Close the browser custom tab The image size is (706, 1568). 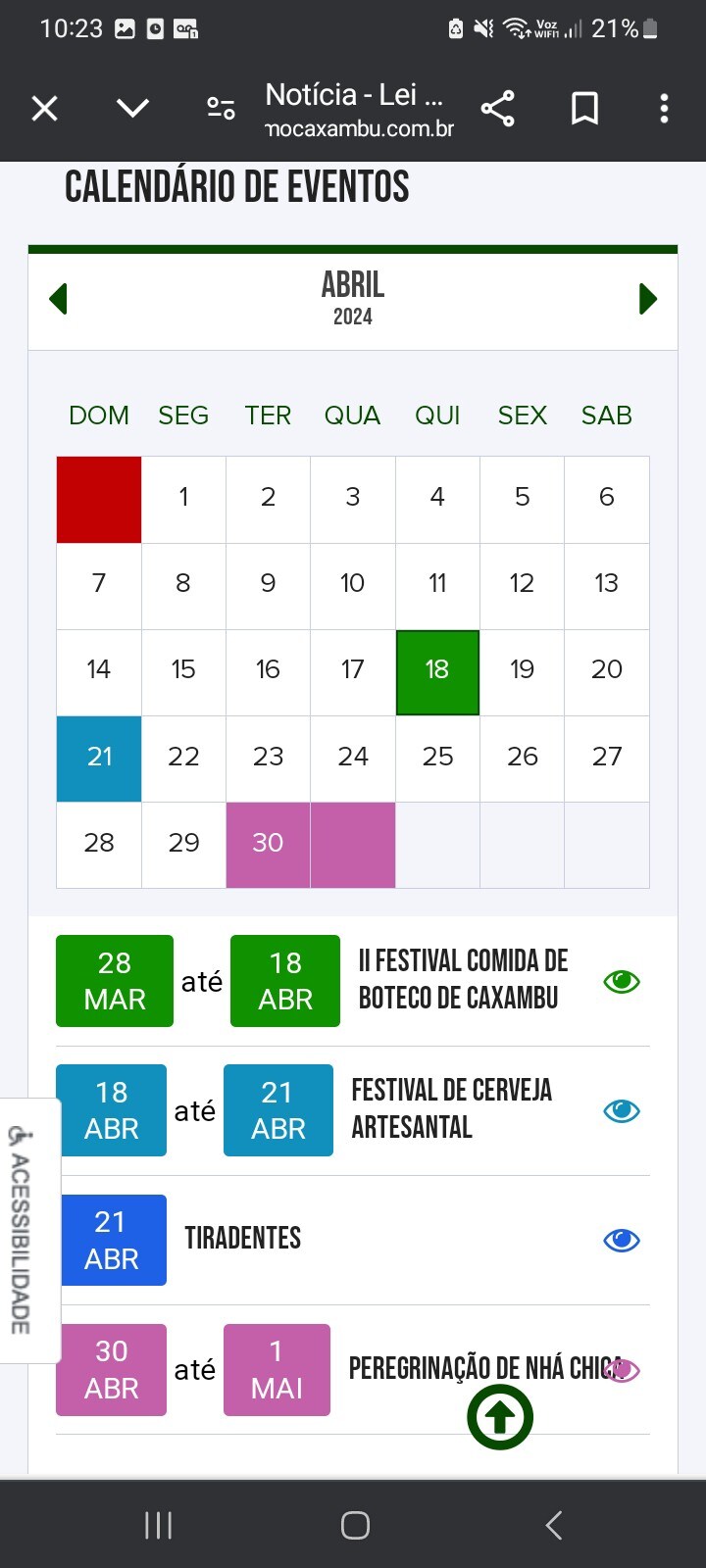point(45,108)
